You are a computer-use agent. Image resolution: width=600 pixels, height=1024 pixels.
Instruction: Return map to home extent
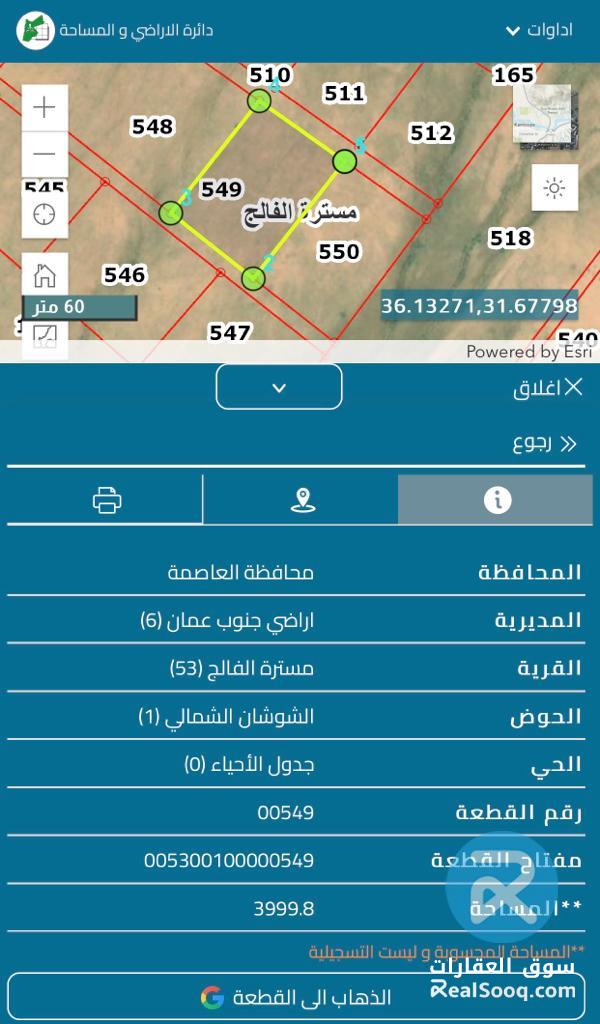45,275
